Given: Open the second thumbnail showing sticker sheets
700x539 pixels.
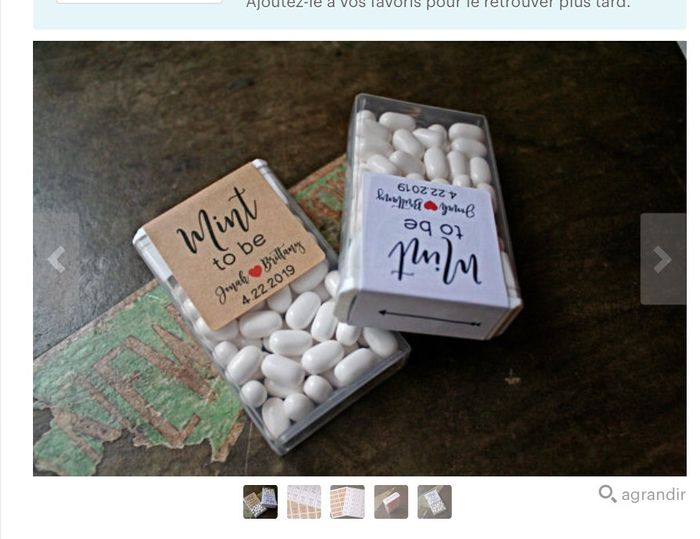Looking at the screenshot, I should coord(304,502).
